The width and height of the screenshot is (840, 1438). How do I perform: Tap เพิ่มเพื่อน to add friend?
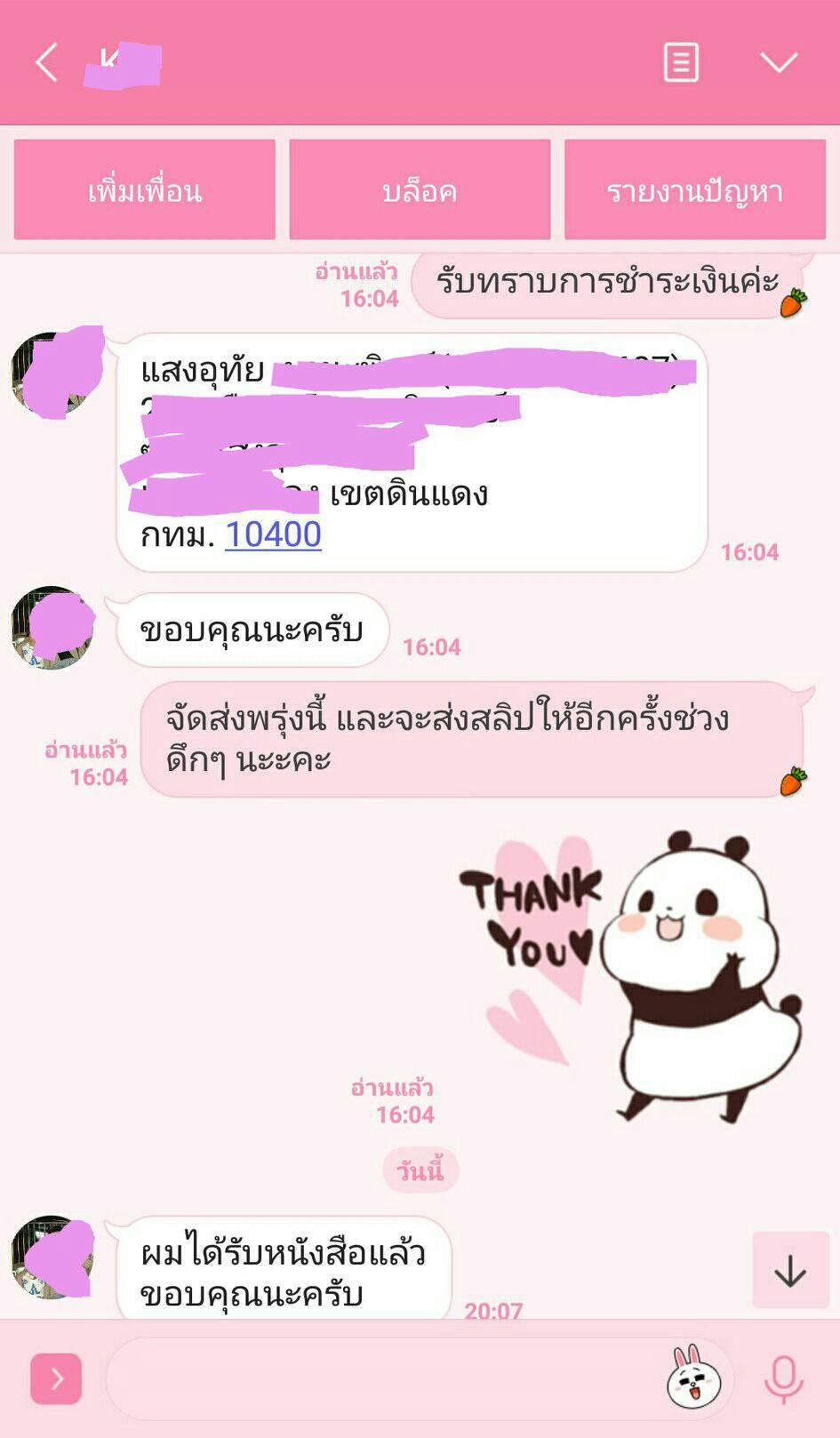[145, 190]
